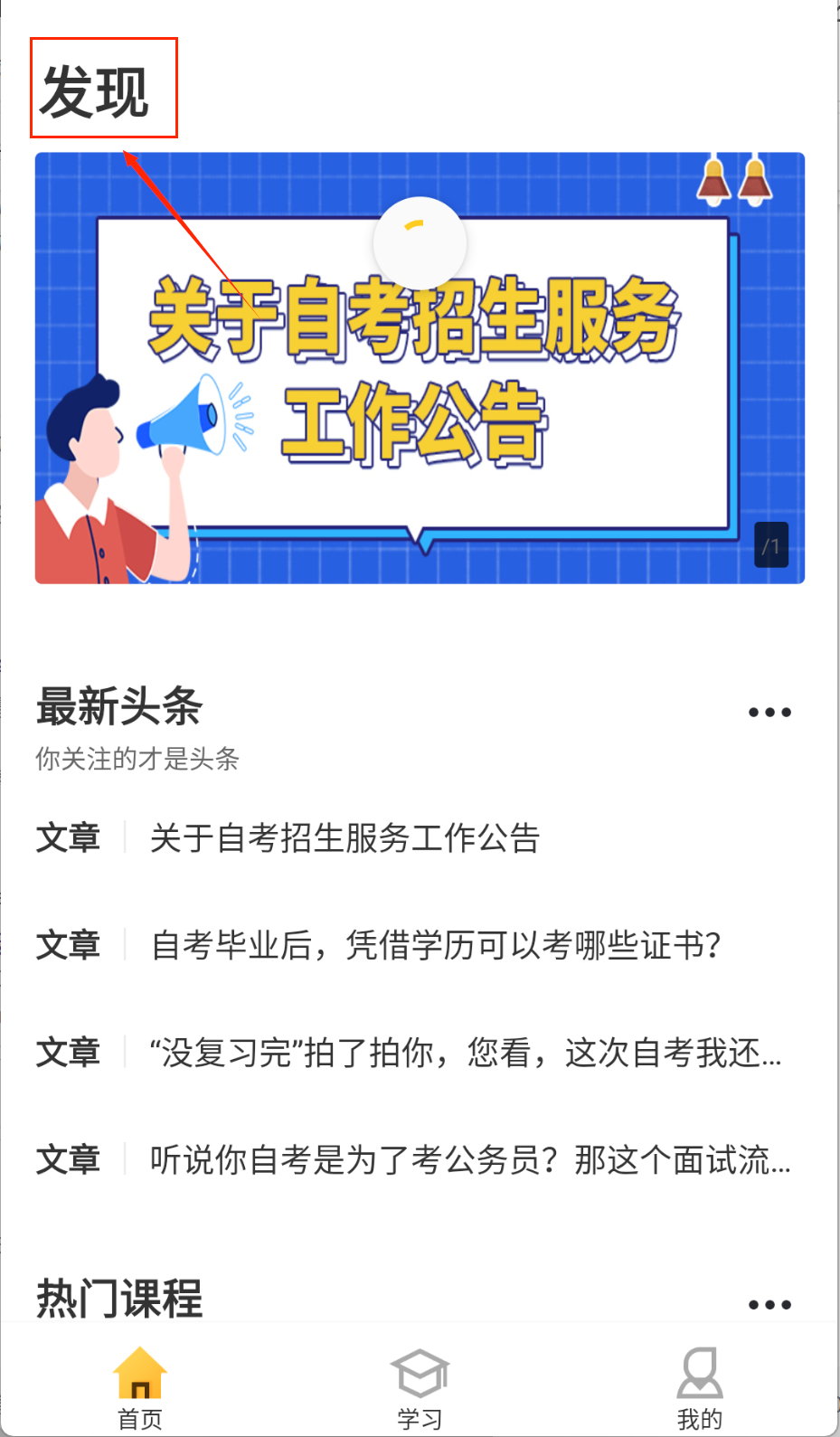The width and height of the screenshot is (840, 1437).
Task: Open article 关于自考招生服务工作公告 in the list
Action: coord(344,838)
